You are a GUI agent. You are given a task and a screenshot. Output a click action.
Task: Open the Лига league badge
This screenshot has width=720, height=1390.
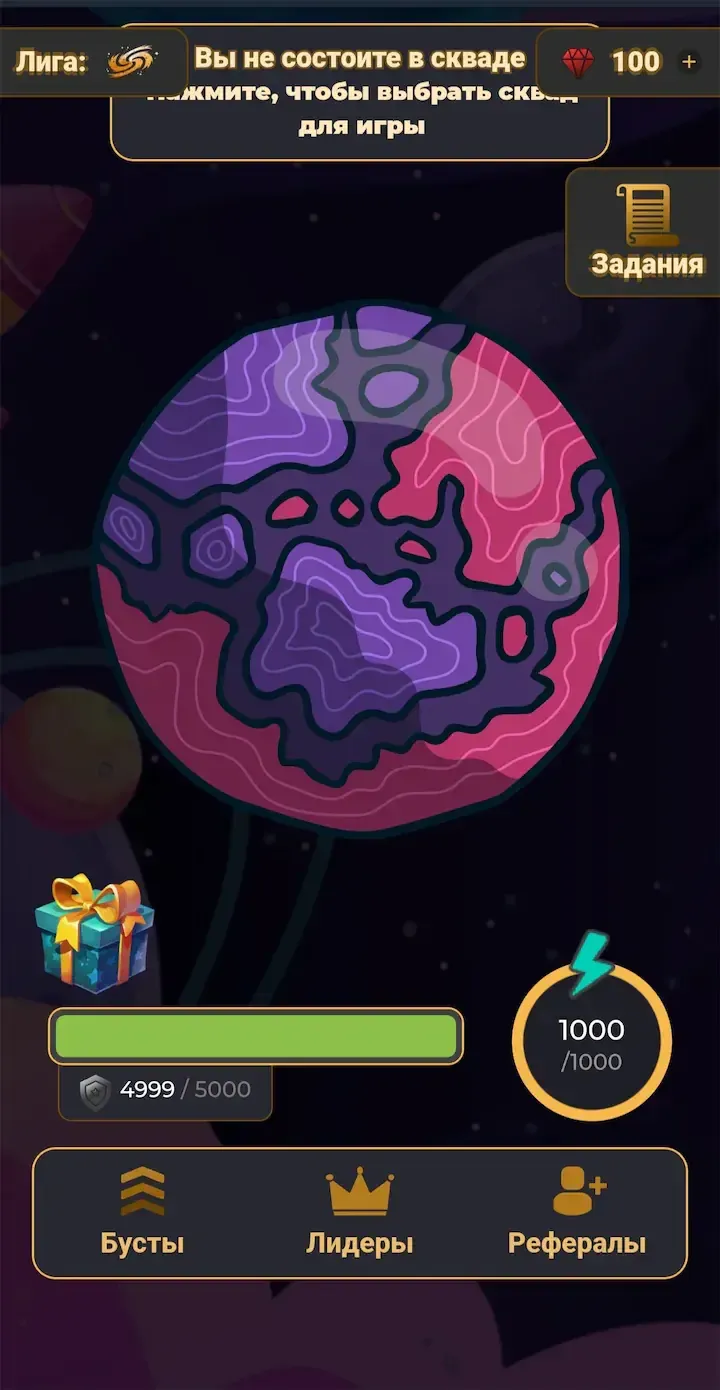point(92,62)
